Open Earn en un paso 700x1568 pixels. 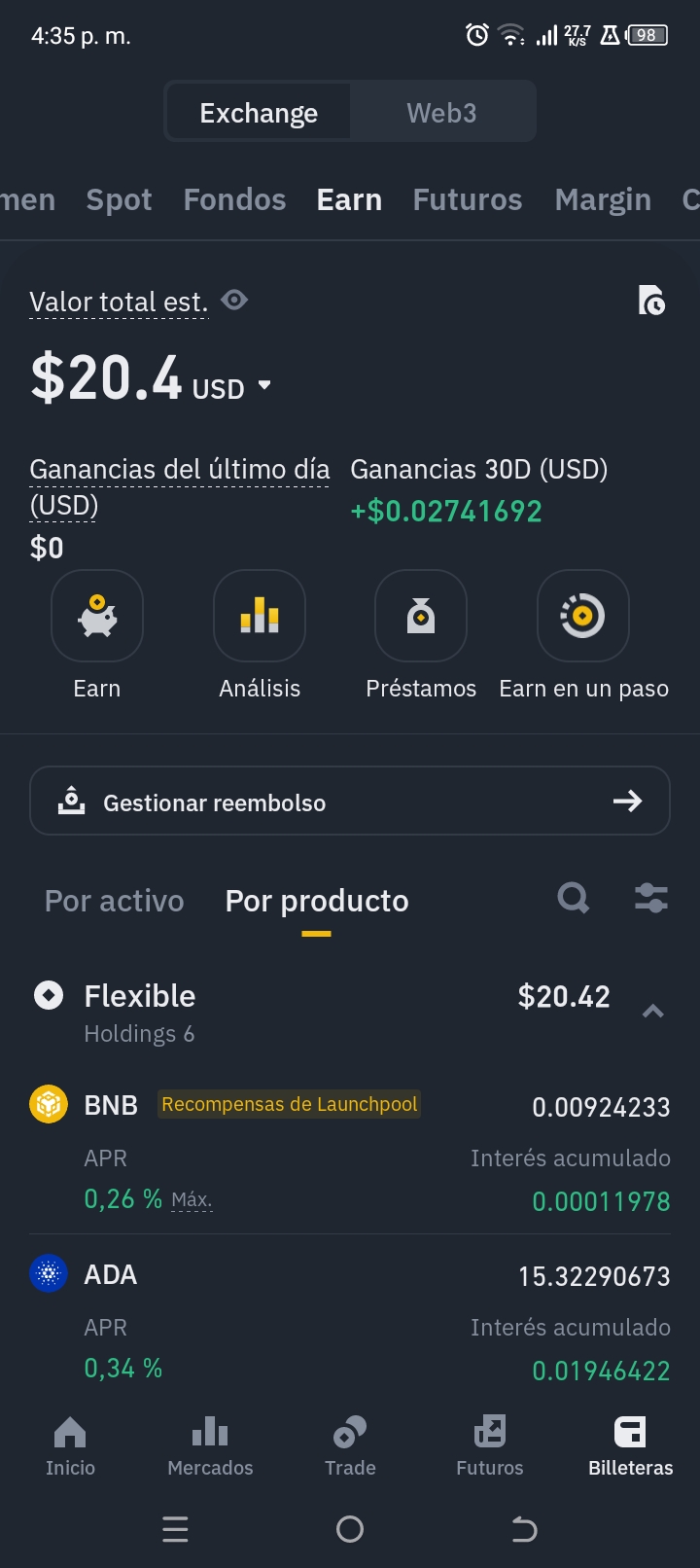[x=583, y=616]
